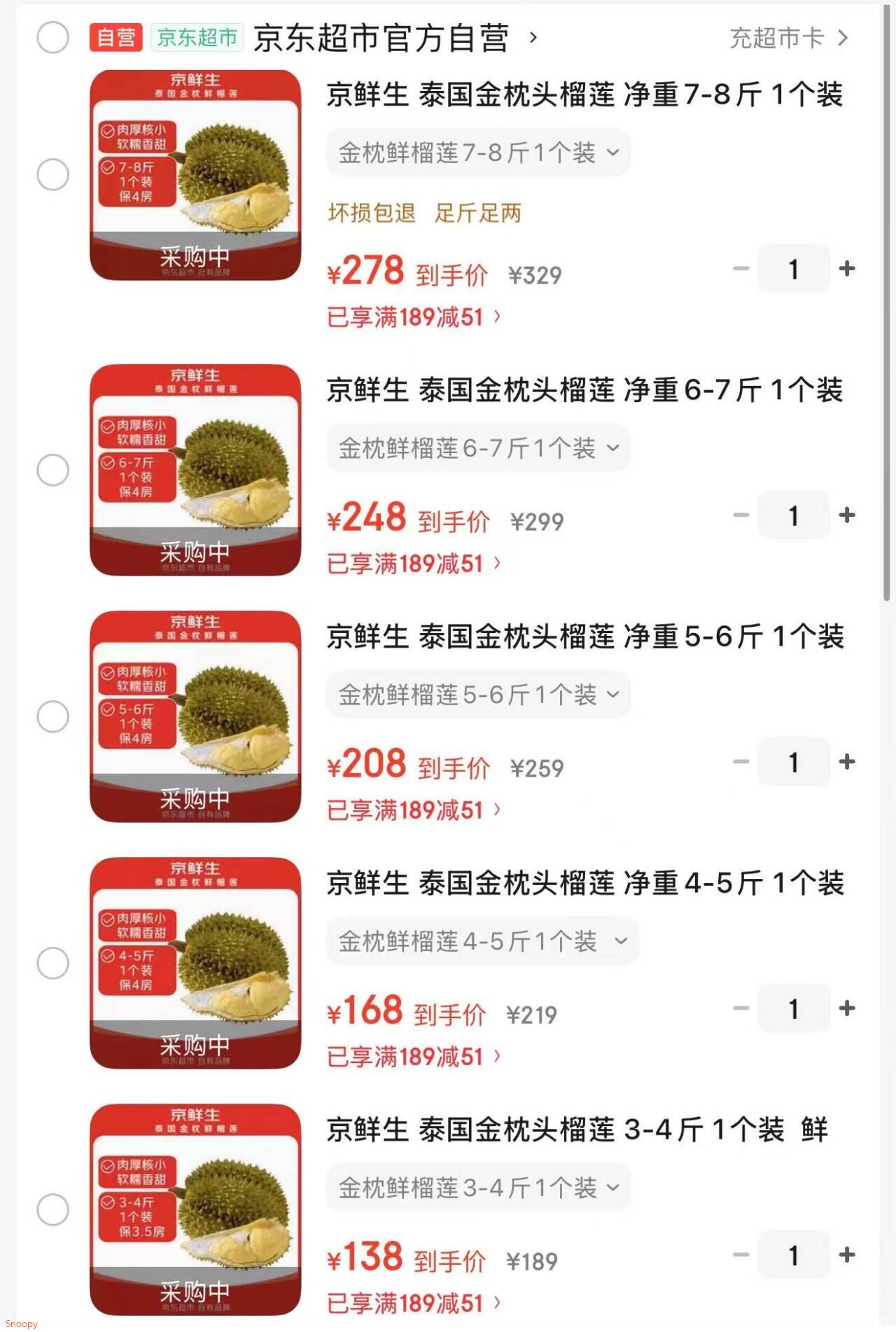Image resolution: width=896 pixels, height=1332 pixels.
Task: Check the 6-7斤 durian item checkbox
Action: 52,470
